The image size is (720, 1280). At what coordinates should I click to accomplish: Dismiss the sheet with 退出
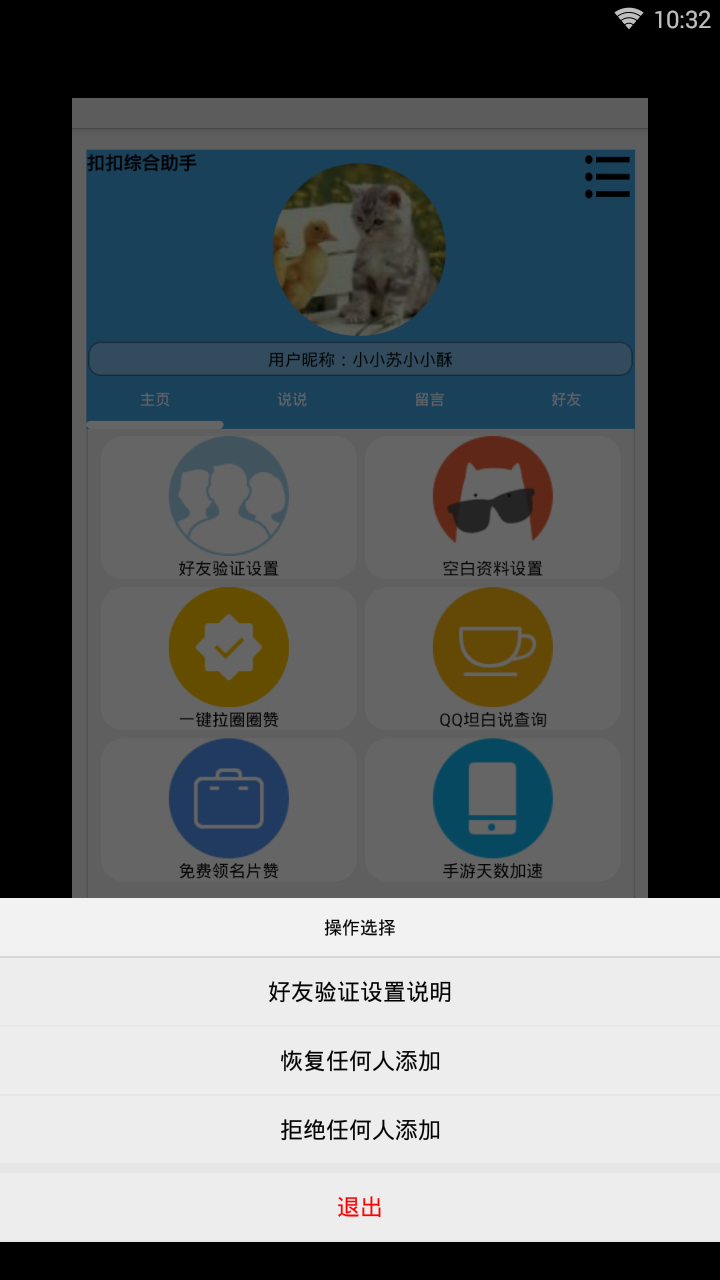click(x=360, y=1207)
